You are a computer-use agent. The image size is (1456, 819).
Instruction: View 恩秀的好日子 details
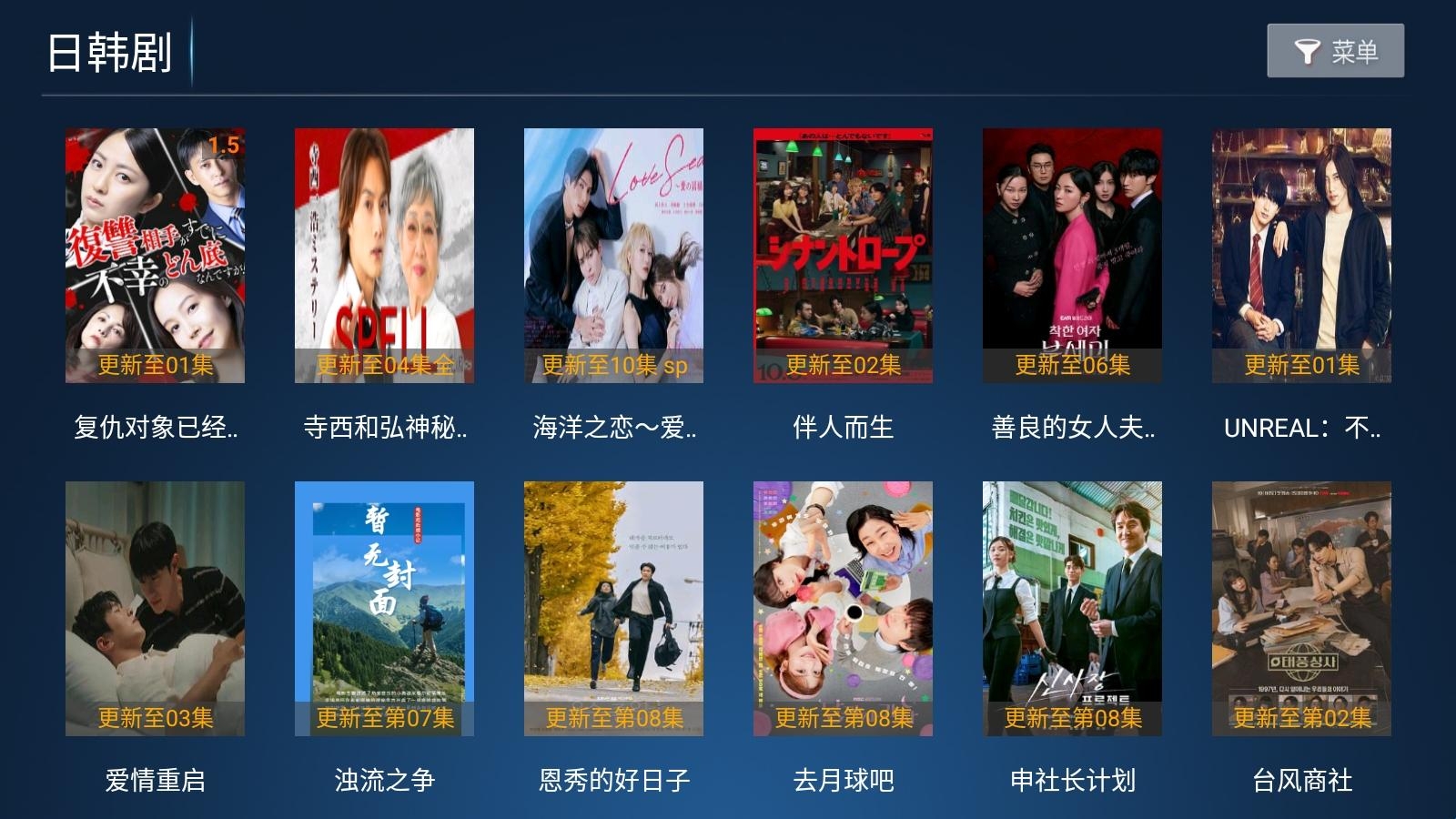coord(613,609)
